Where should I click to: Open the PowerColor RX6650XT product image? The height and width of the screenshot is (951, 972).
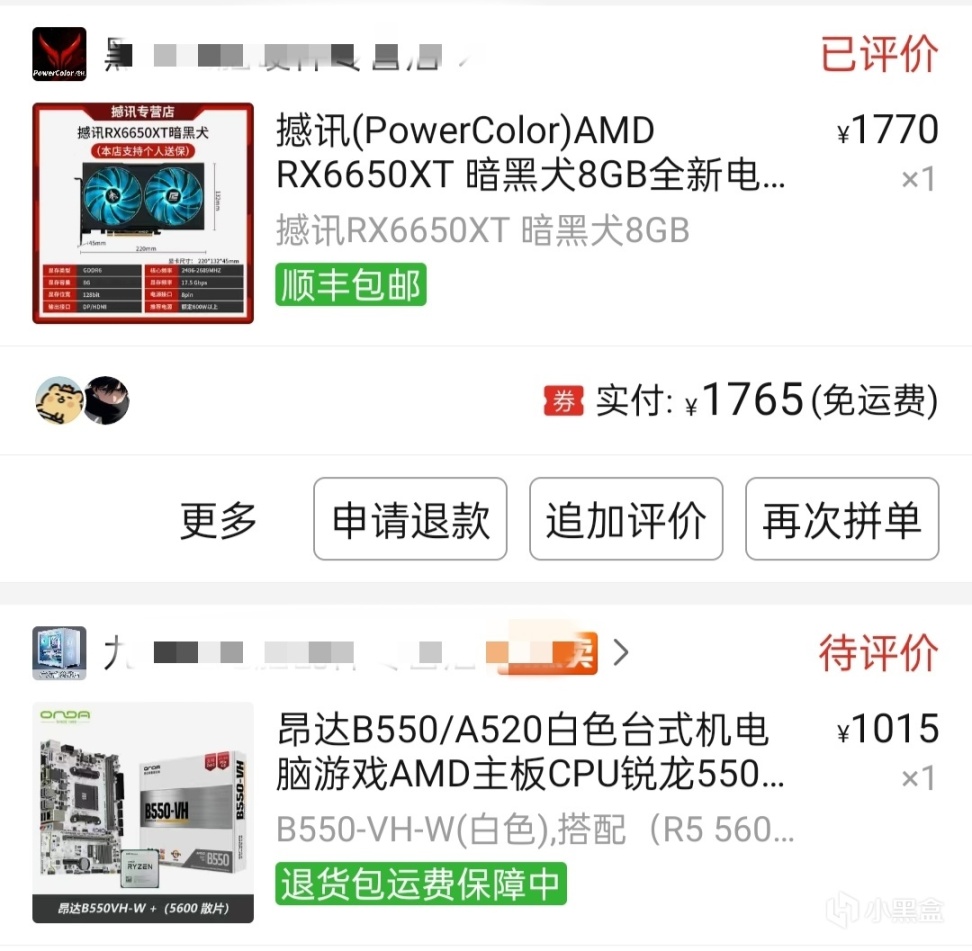[x=143, y=213]
